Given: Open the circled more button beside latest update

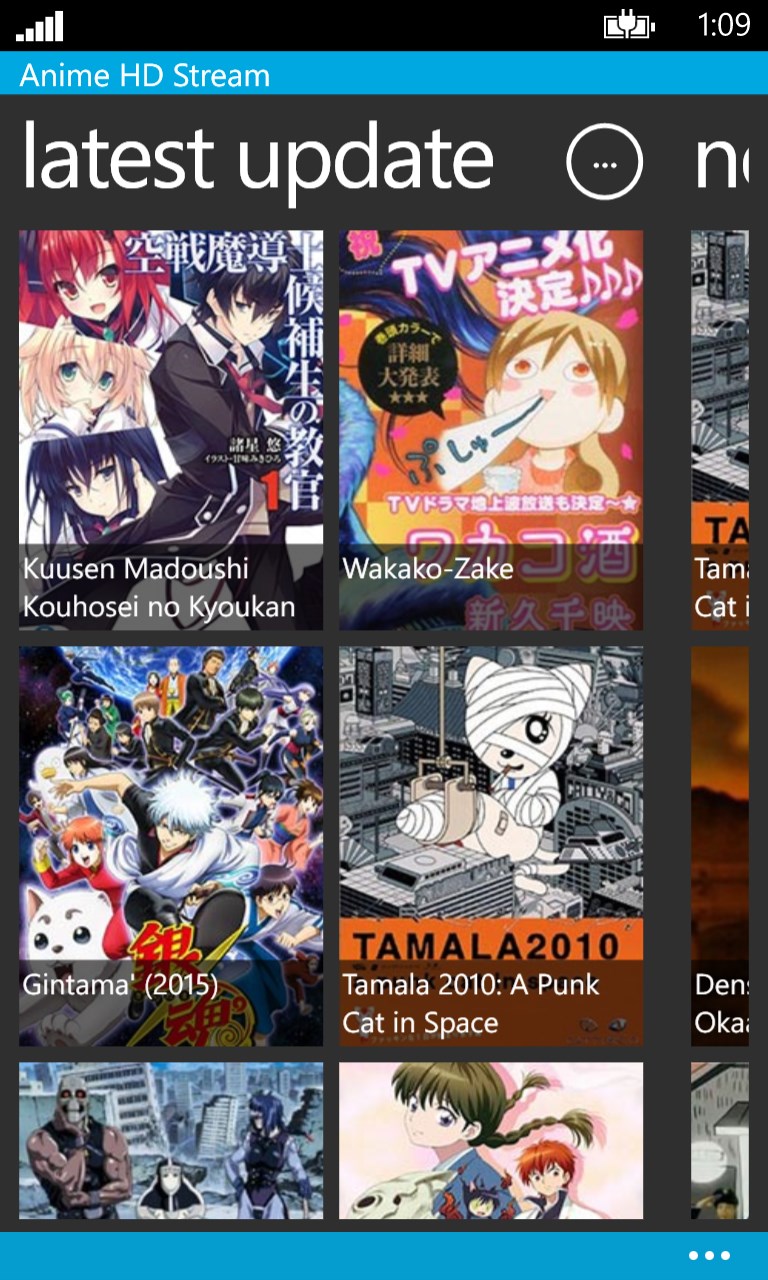Looking at the screenshot, I should coord(604,163).
